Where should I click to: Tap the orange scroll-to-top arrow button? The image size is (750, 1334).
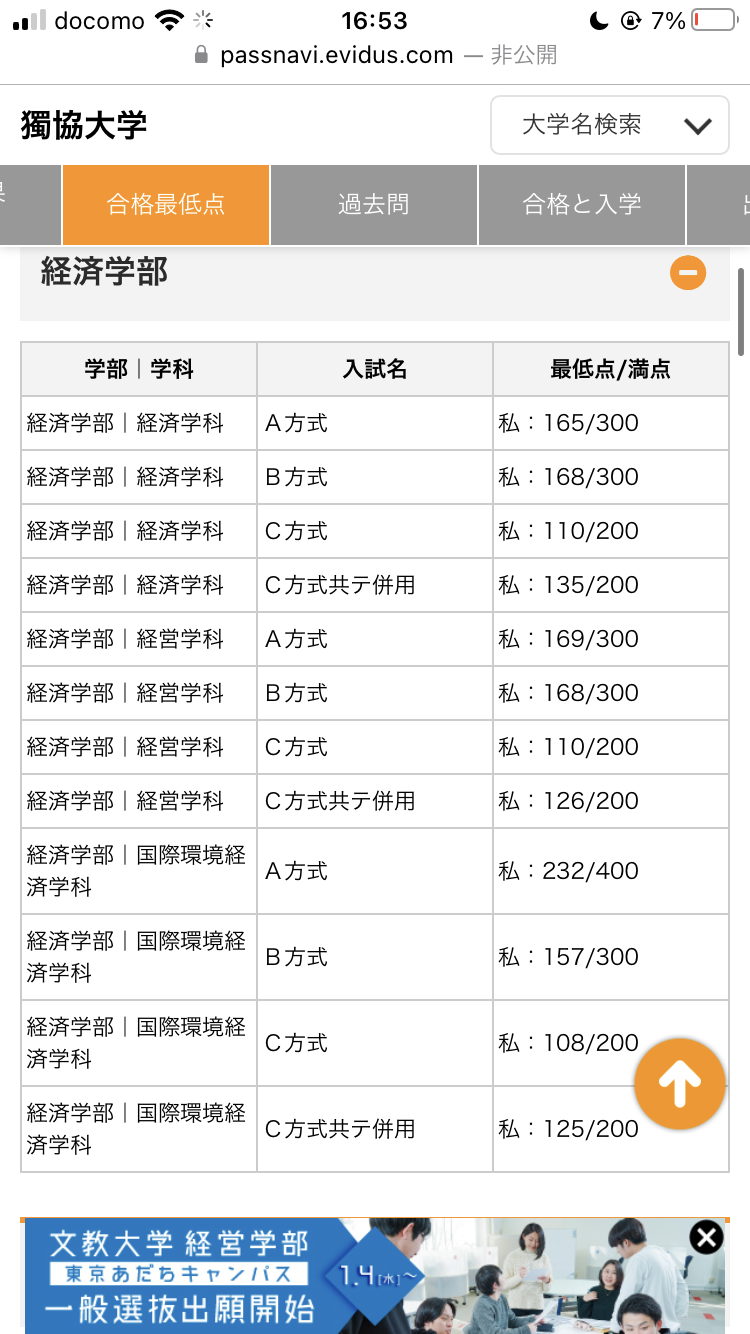[x=680, y=1084]
